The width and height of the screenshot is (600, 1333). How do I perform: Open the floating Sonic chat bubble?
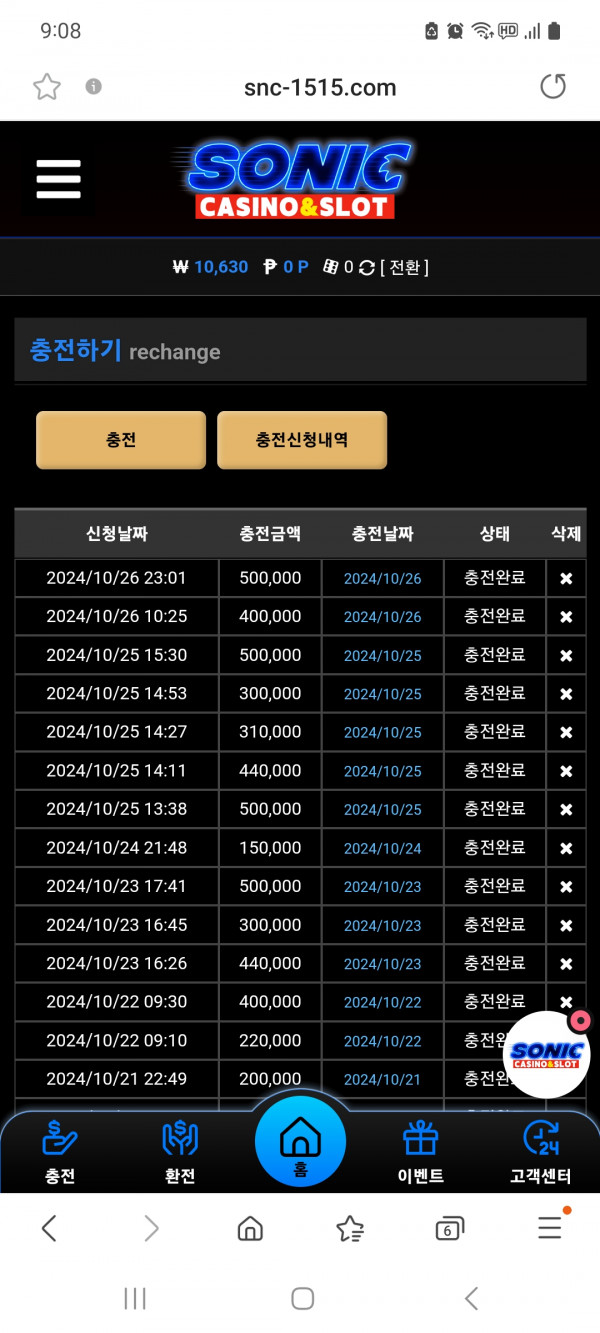pyautogui.click(x=546, y=1054)
